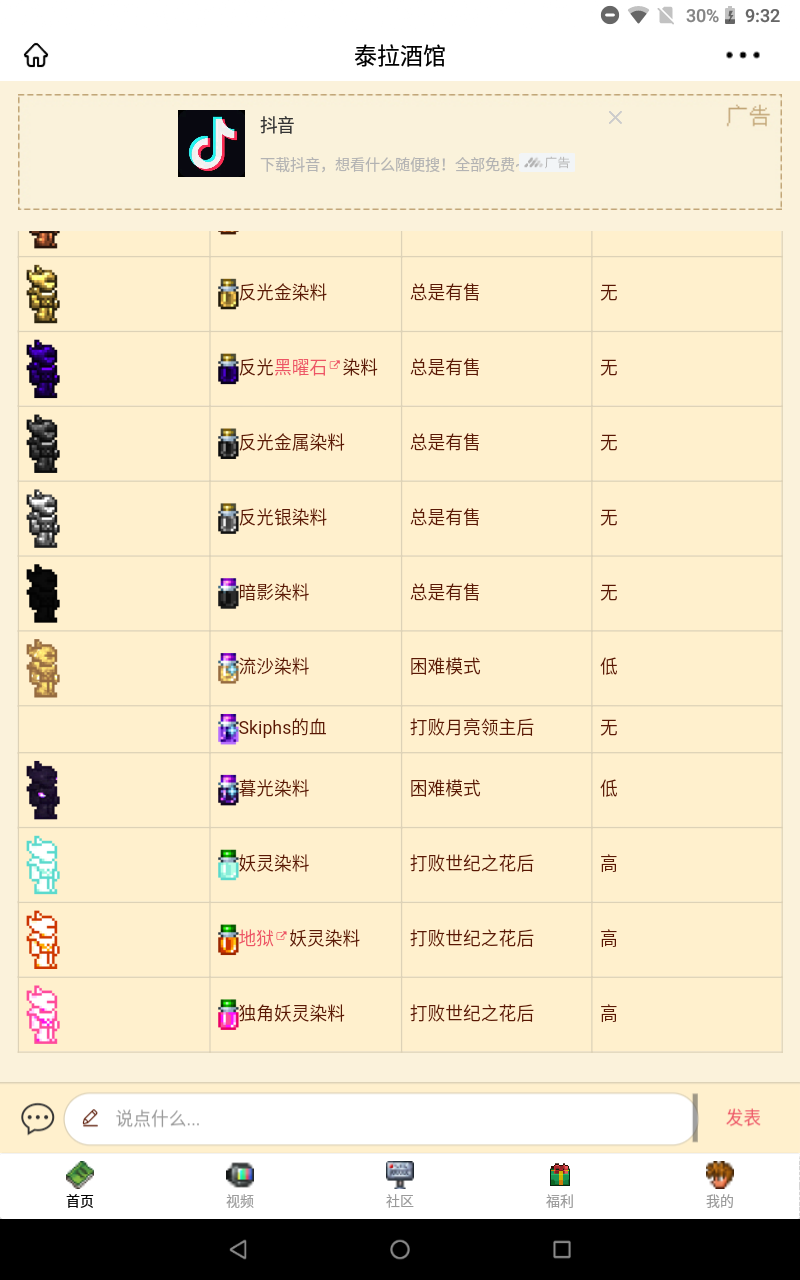Tap the system back button
Image resolution: width=800 pixels, height=1280 pixels.
(x=238, y=1249)
